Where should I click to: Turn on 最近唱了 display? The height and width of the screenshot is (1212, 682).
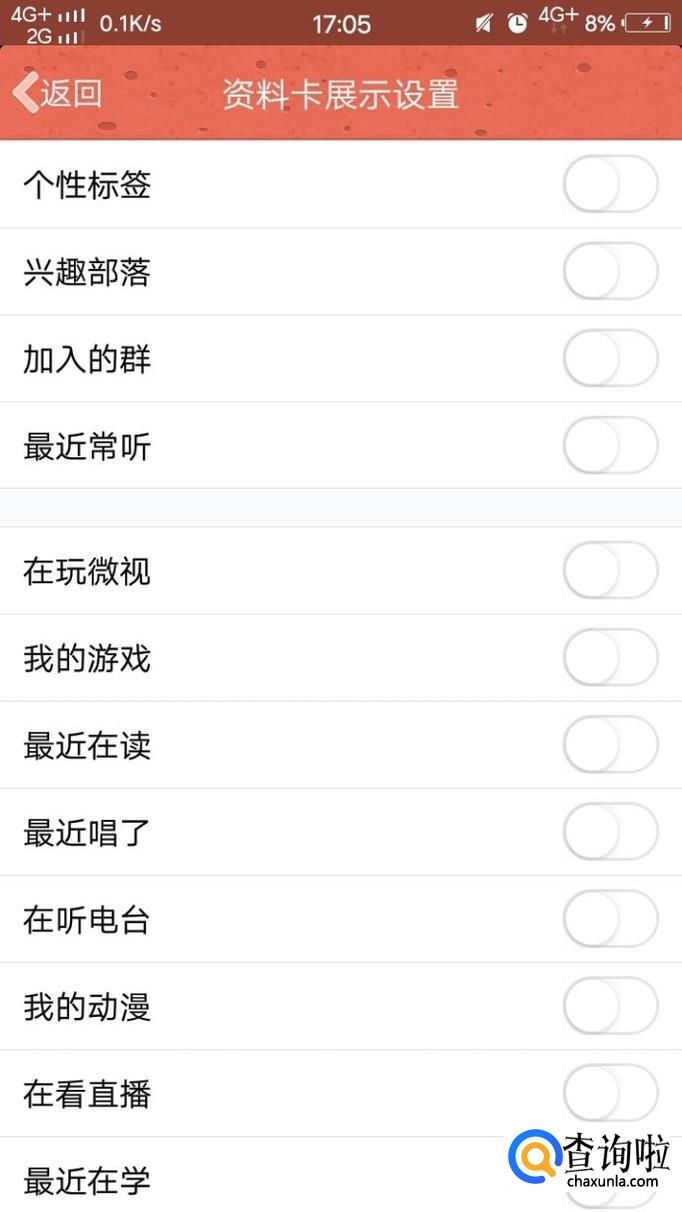tap(610, 833)
